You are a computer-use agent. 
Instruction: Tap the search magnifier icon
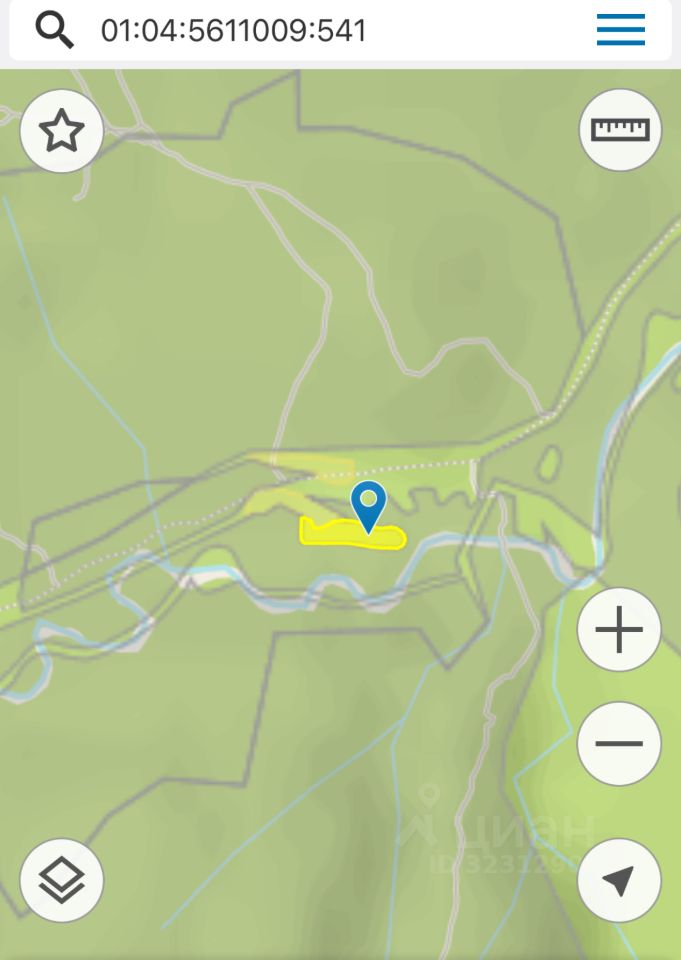(x=55, y=30)
